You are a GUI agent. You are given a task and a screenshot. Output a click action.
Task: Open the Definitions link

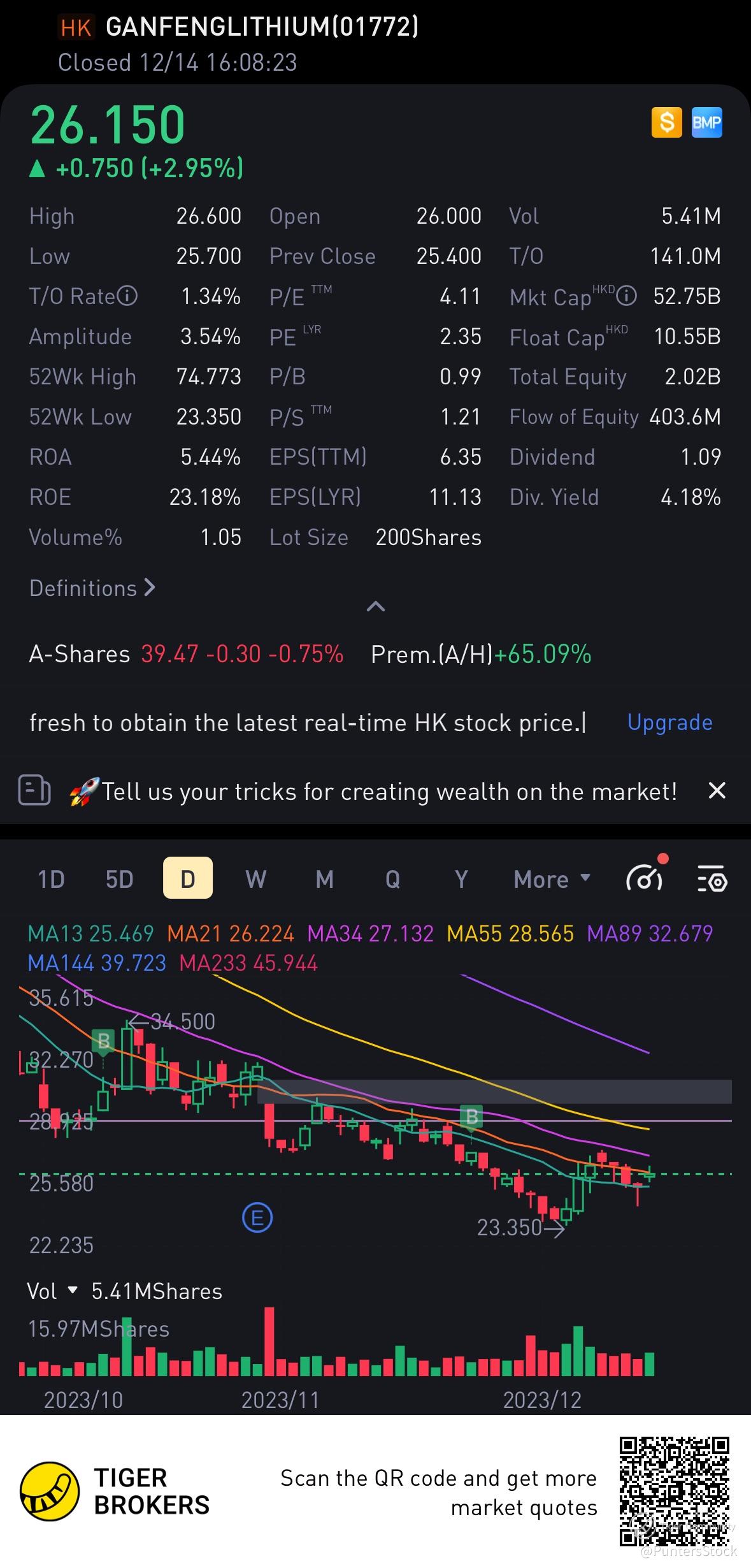tap(92, 588)
